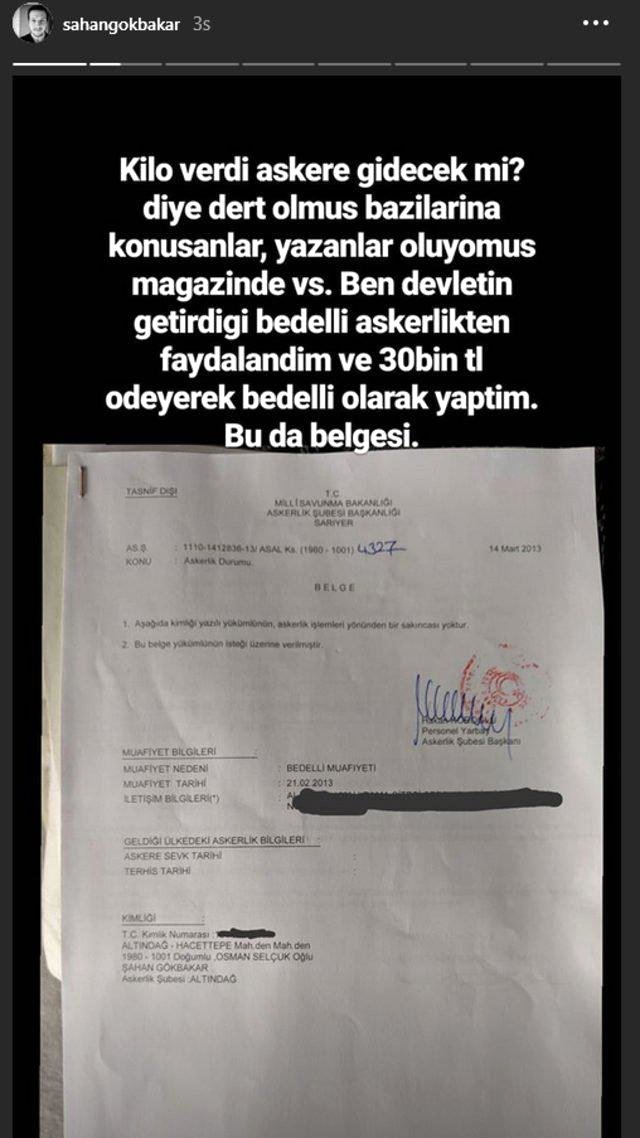The image size is (640, 1138).
Task: Tap the sahangokbakar username
Action: (x=121, y=24)
